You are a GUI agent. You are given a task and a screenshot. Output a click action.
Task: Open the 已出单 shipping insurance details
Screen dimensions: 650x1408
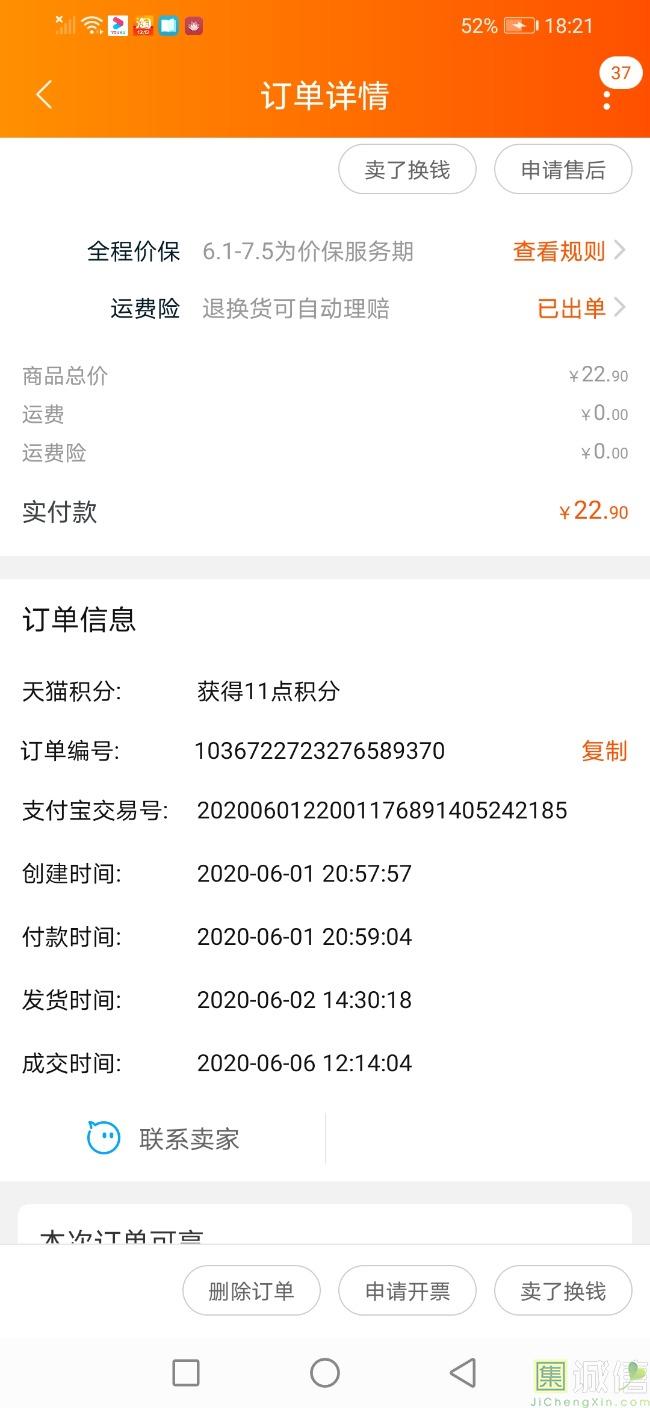point(580,308)
